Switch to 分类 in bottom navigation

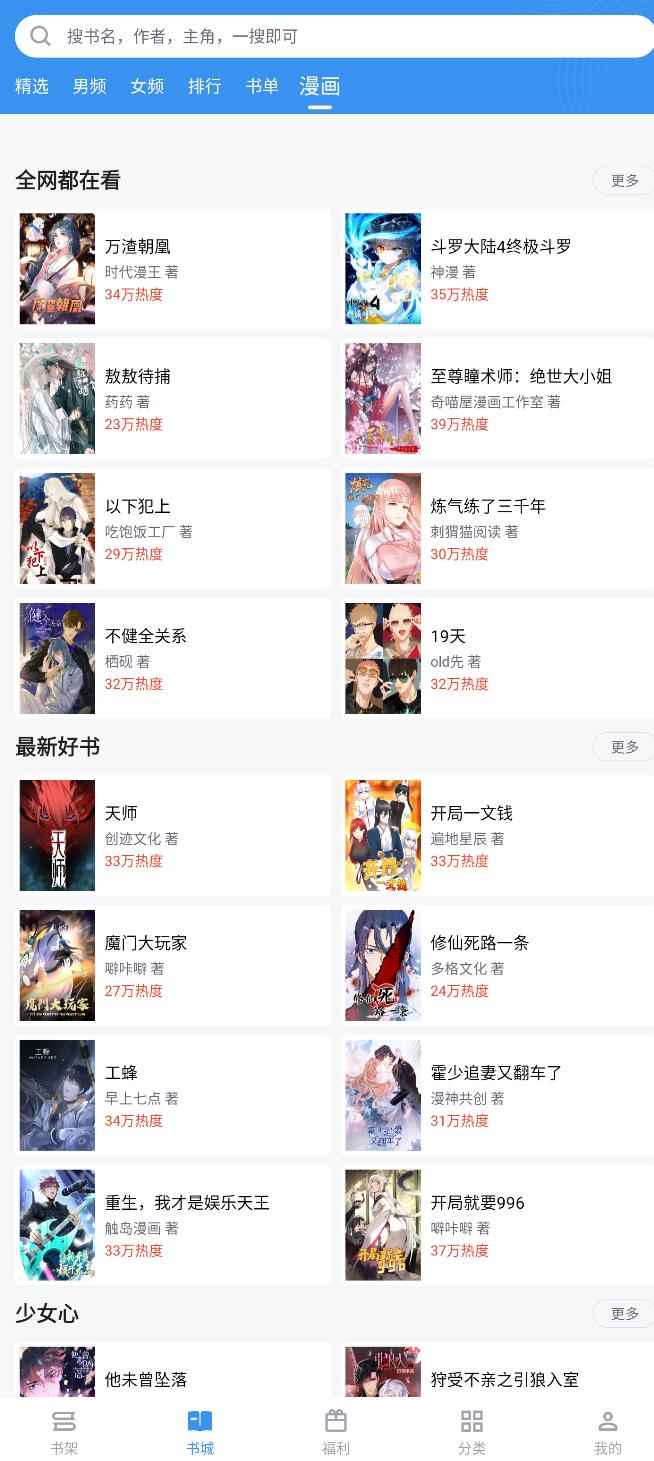pos(472,1432)
